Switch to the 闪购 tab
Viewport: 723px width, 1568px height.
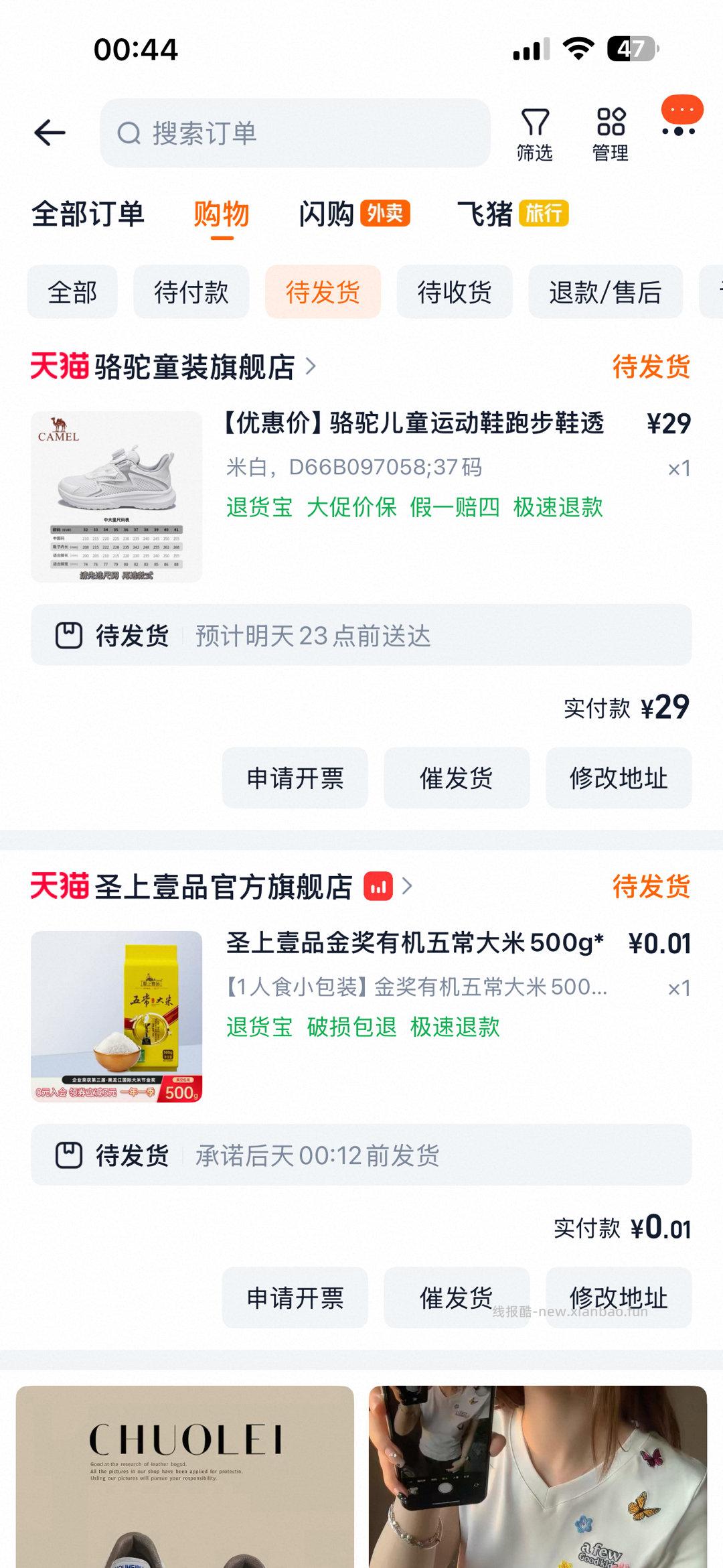[329, 214]
